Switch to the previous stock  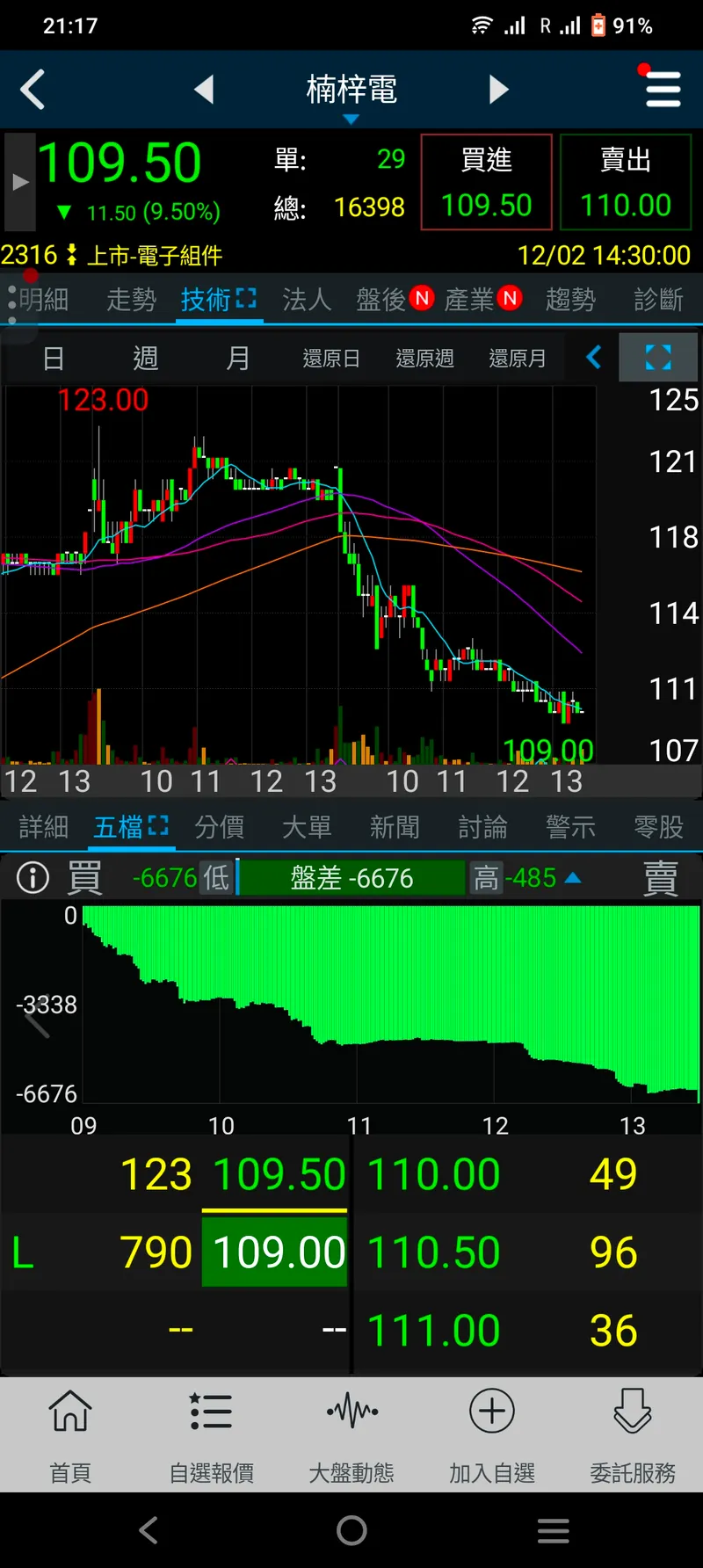tap(204, 90)
